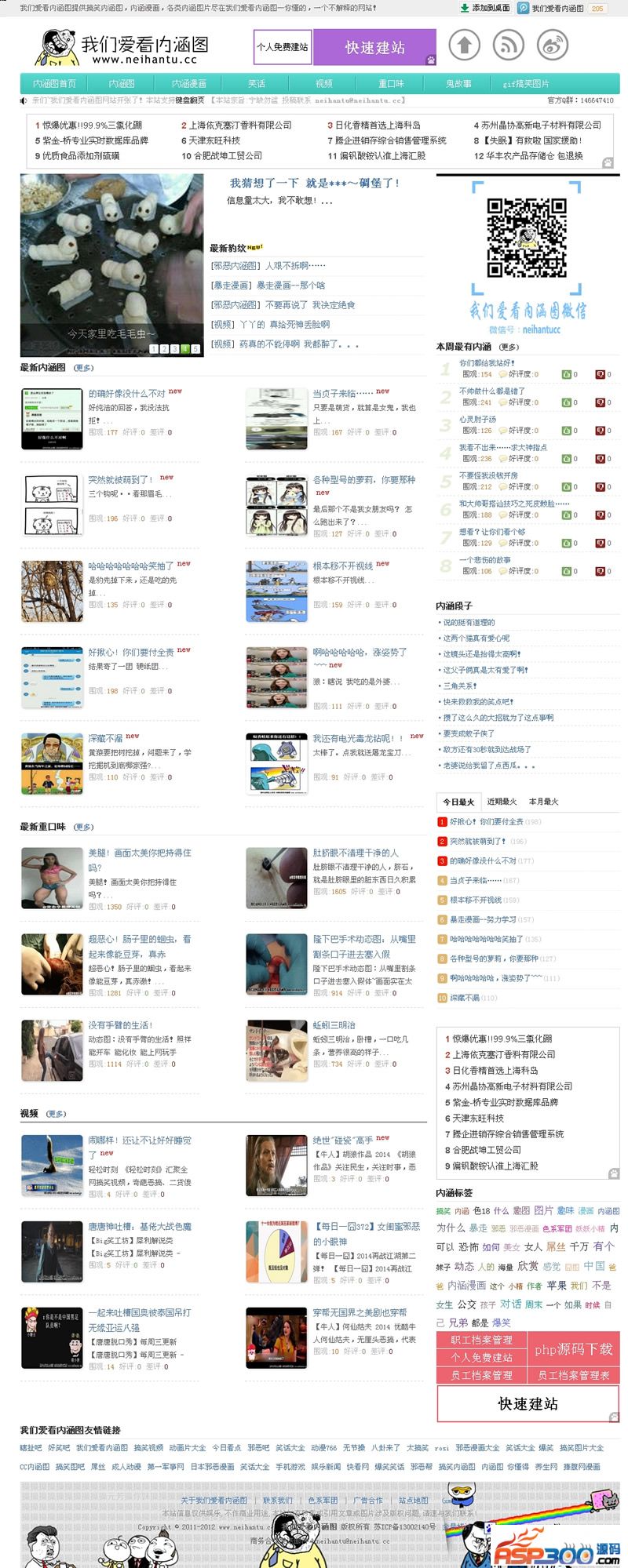Open the post 当贞子来临
This screenshot has height=1568, width=628.
click(343, 394)
